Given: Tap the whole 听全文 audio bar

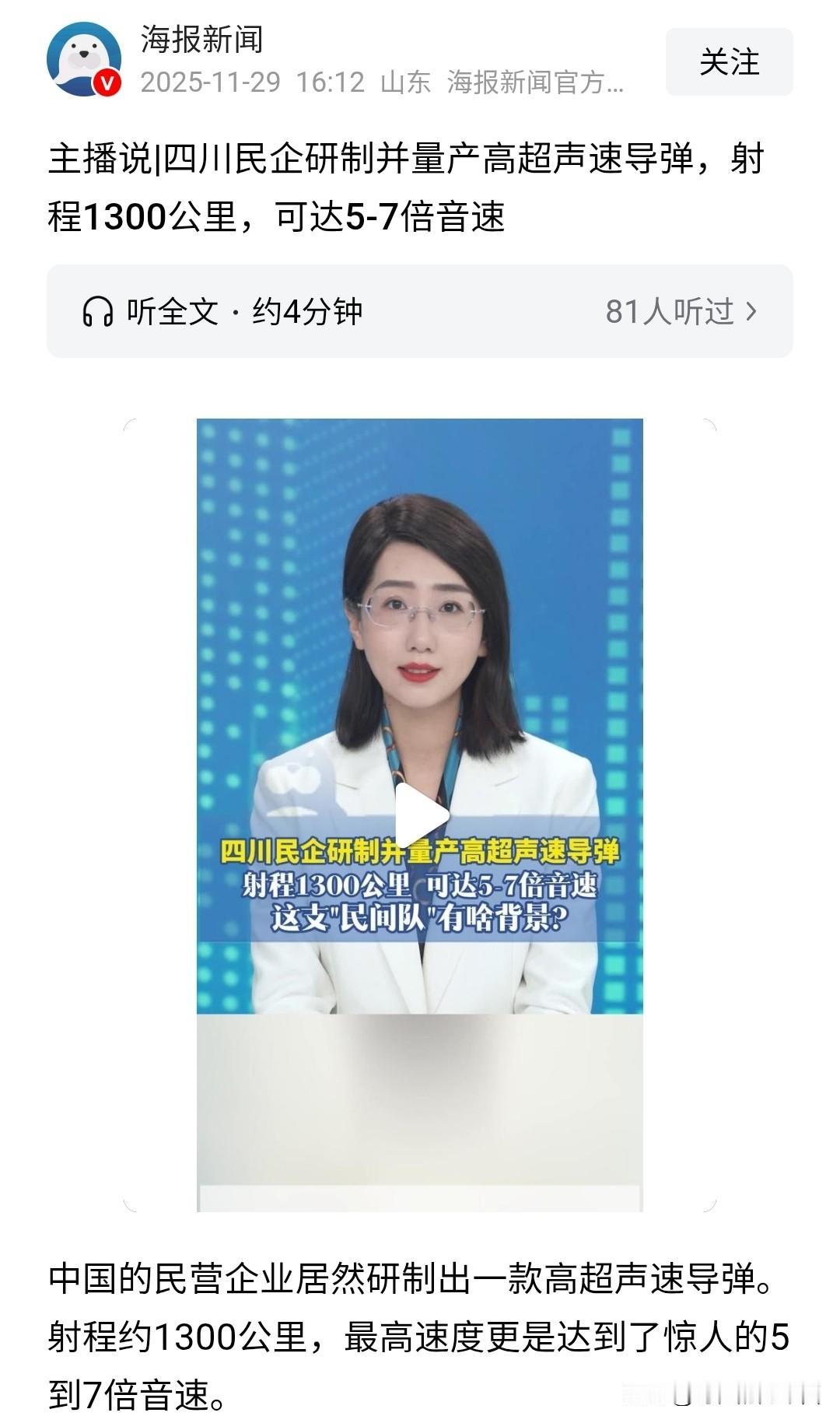Looking at the screenshot, I should tap(420, 309).
